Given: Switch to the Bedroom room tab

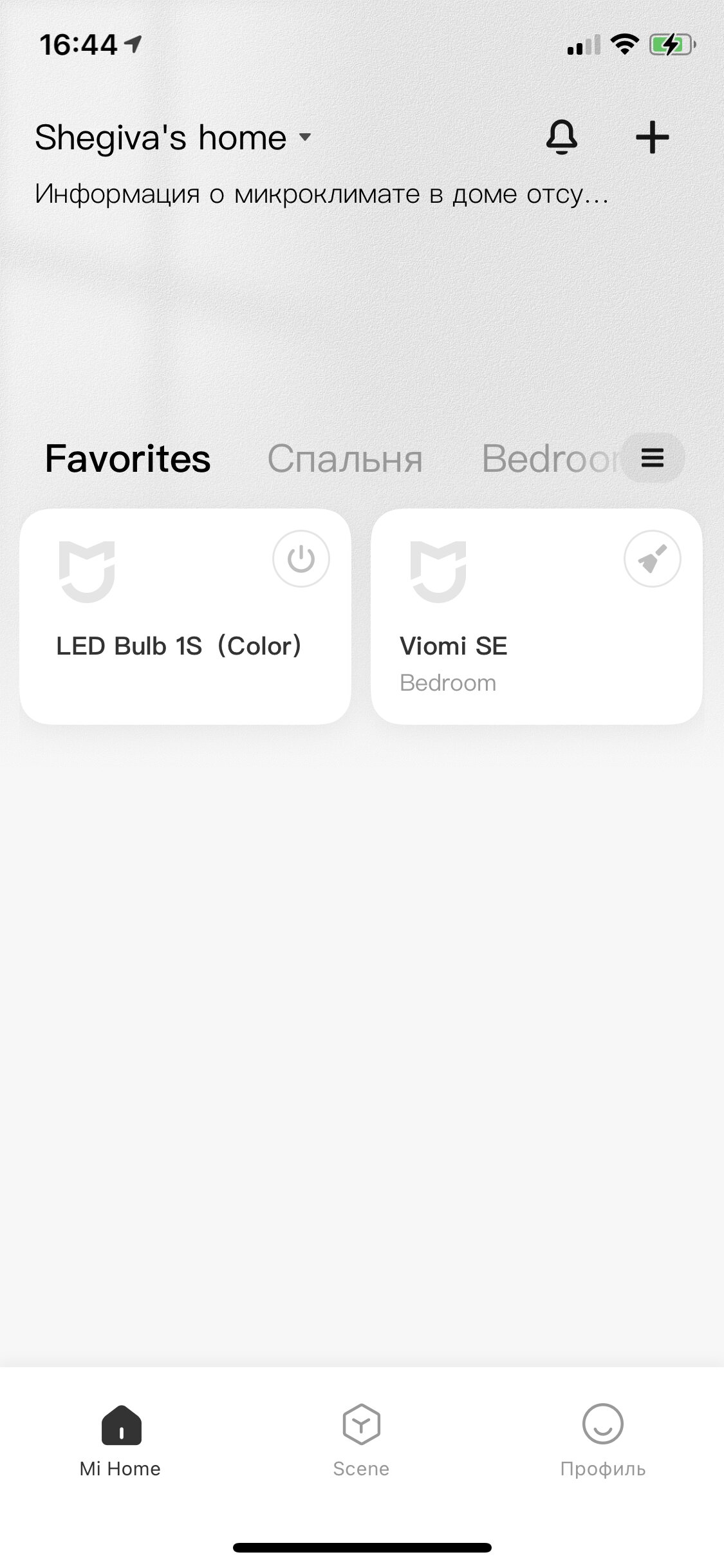Looking at the screenshot, I should (550, 459).
